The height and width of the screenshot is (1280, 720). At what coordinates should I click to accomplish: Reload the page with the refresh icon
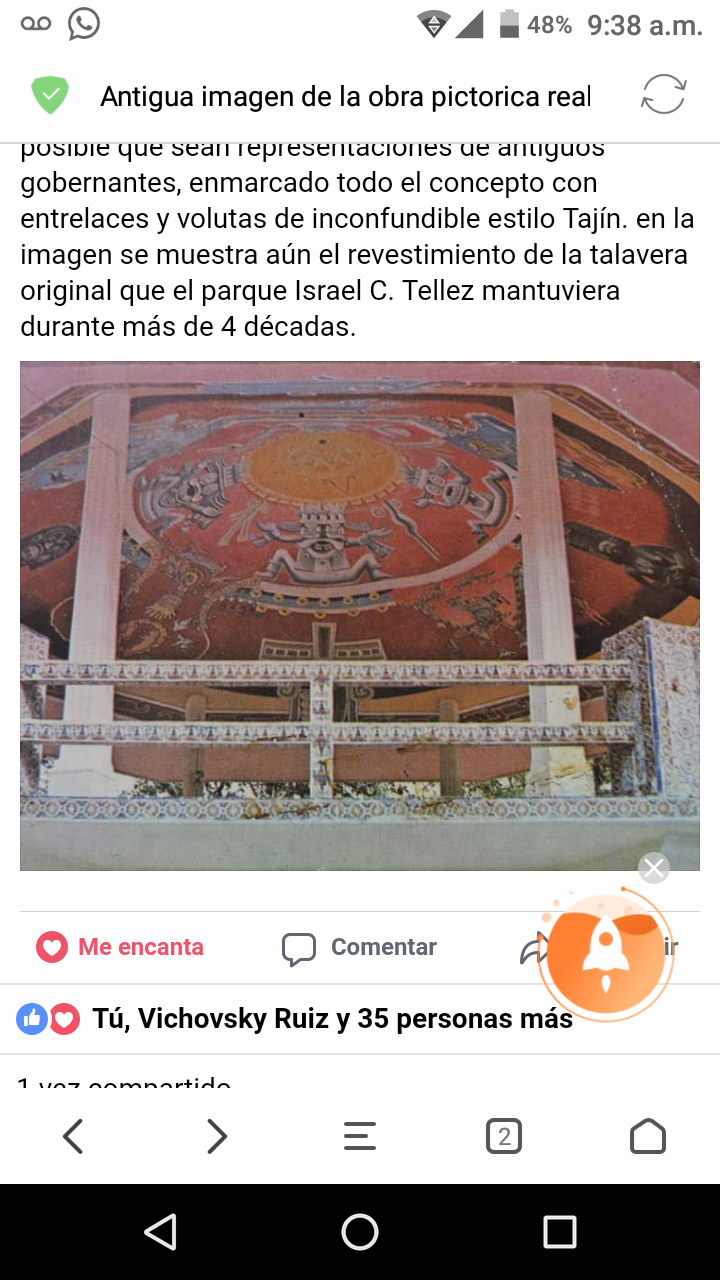tap(664, 96)
